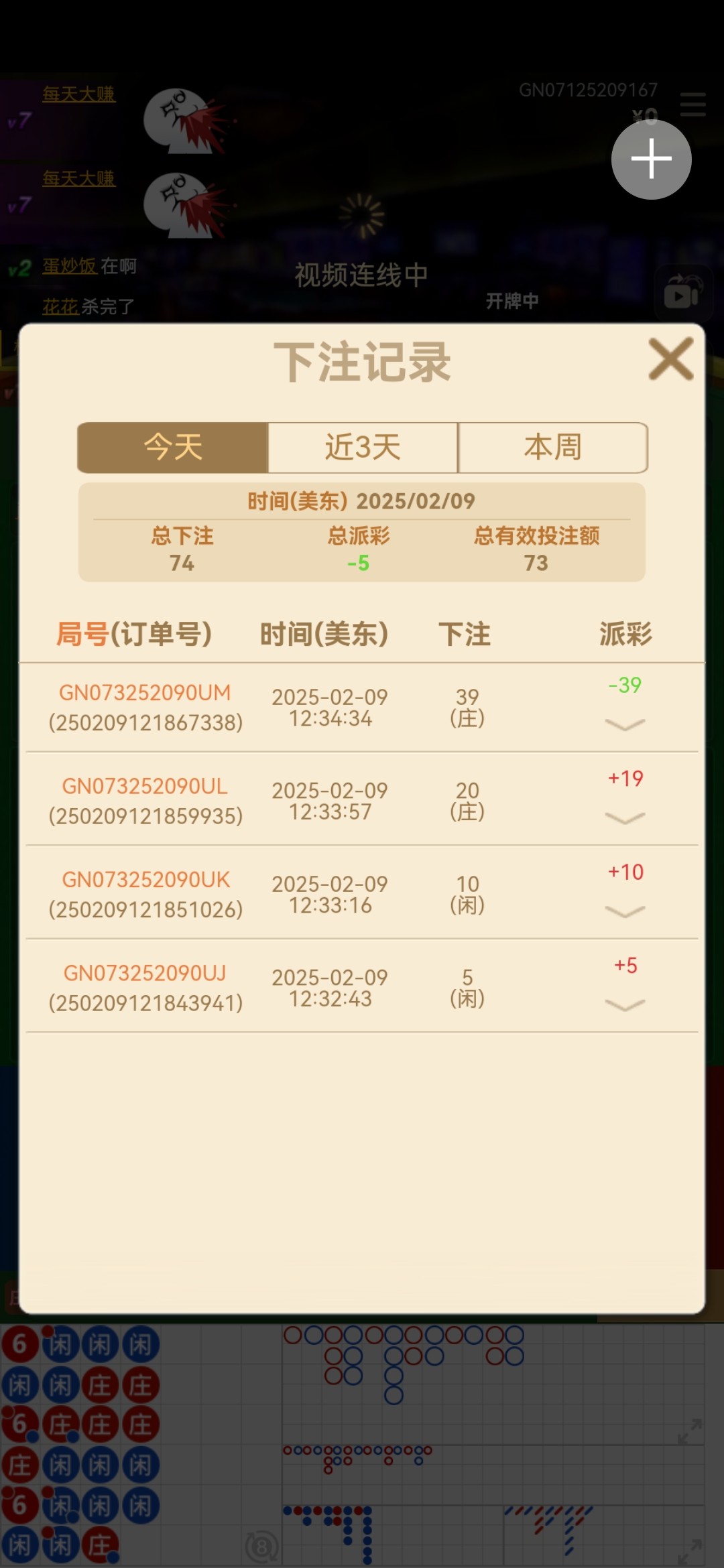The width and height of the screenshot is (724, 1568).
Task: Expand details for bet GN073252090UK
Action: 625,911
